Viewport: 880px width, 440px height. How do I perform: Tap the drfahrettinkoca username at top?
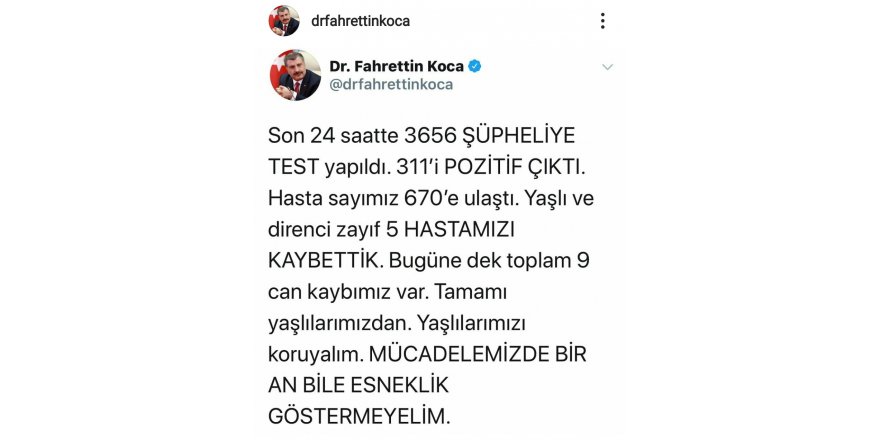tap(360, 21)
